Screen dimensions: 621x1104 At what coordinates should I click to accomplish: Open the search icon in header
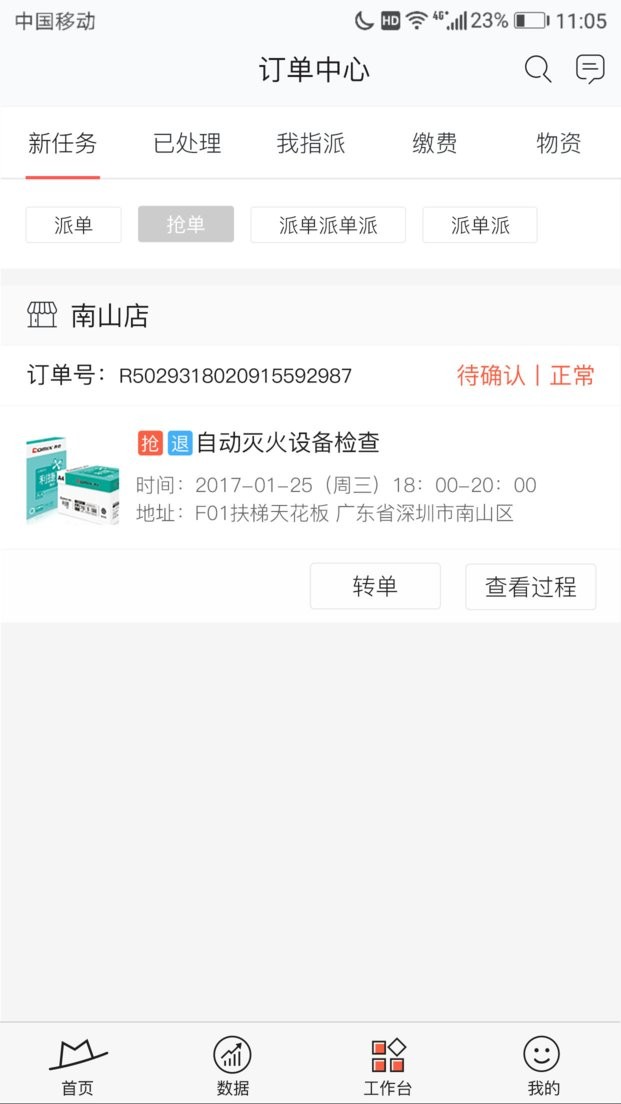tap(538, 70)
